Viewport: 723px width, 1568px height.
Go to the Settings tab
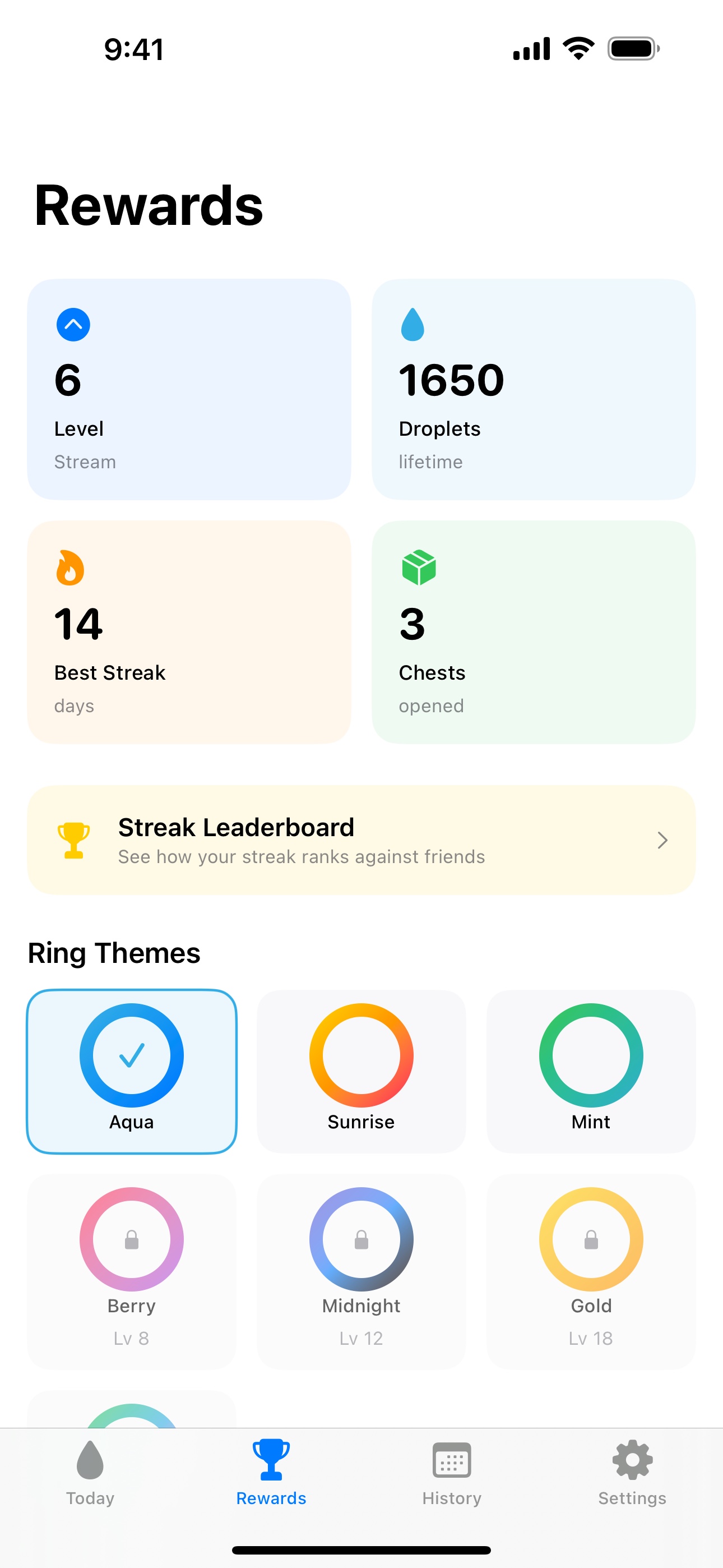point(632,1473)
